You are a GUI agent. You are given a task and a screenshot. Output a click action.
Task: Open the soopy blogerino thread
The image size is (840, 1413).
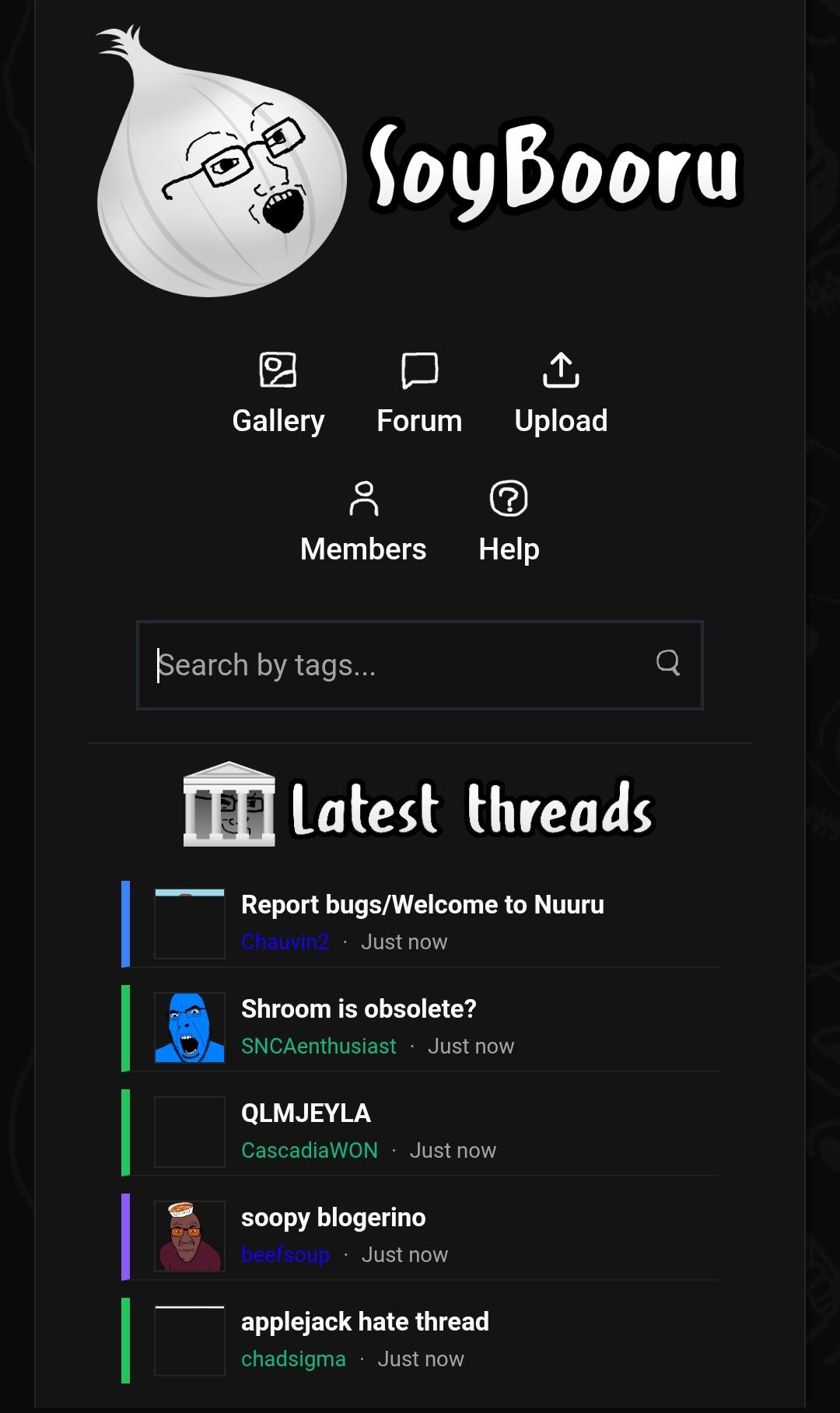coord(333,1218)
